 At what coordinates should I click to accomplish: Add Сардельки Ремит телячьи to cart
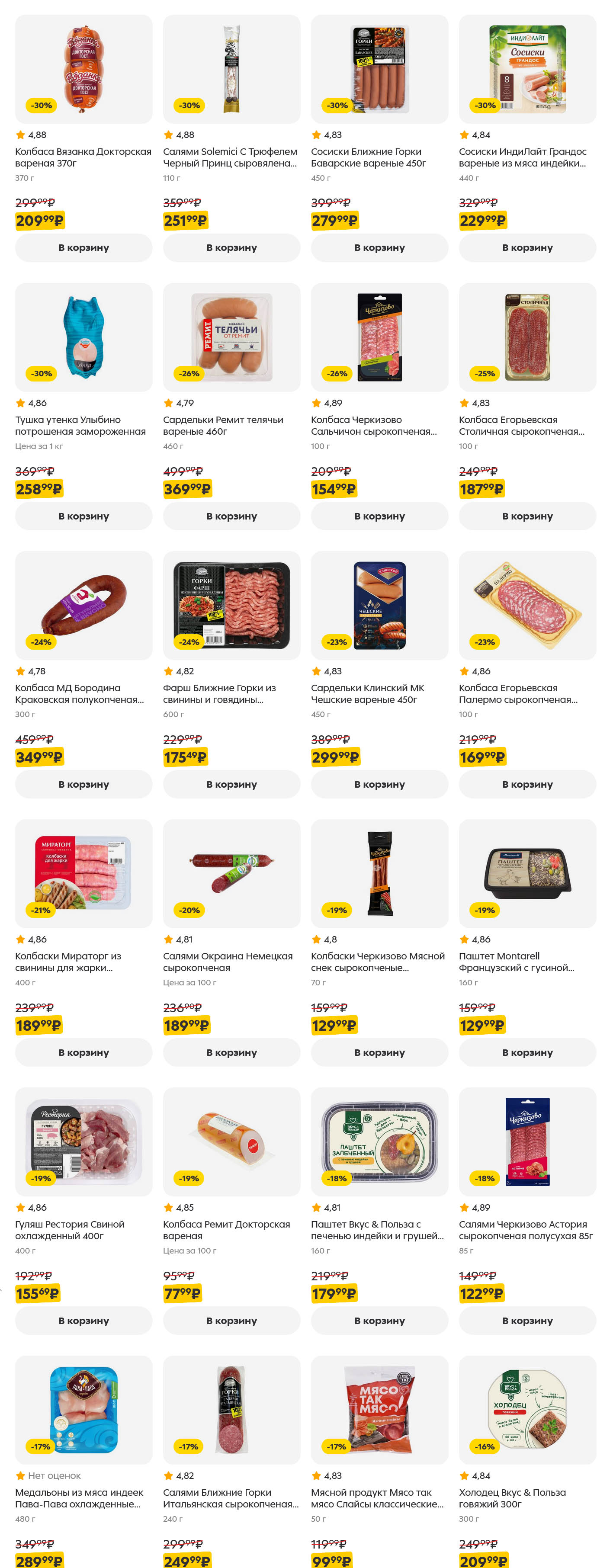tap(231, 516)
